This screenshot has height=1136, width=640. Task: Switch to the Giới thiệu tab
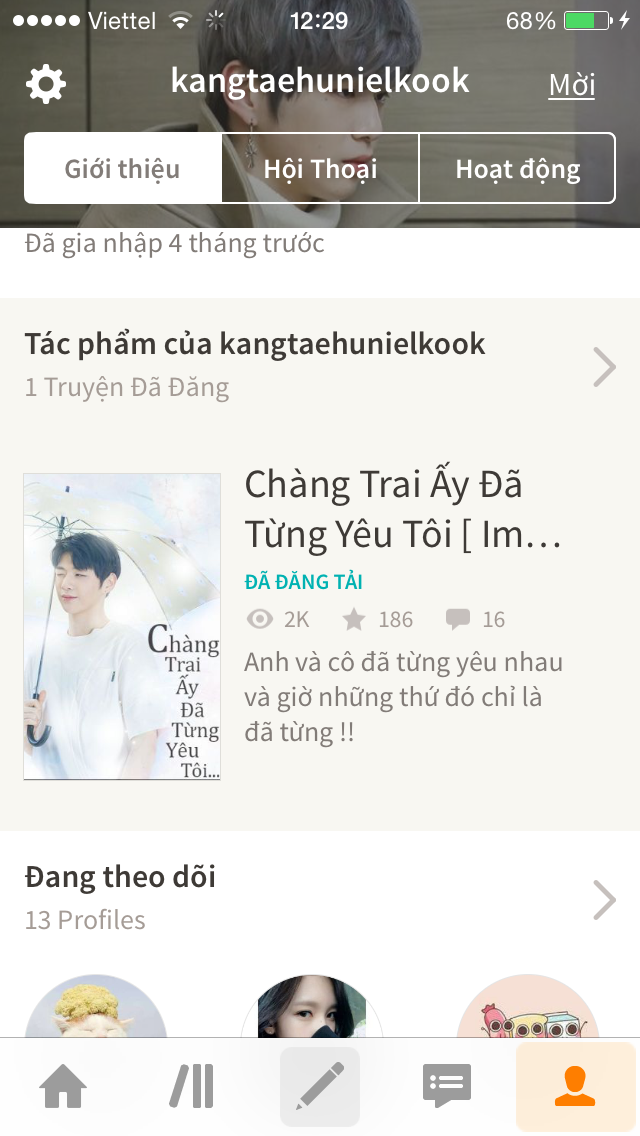click(x=123, y=168)
